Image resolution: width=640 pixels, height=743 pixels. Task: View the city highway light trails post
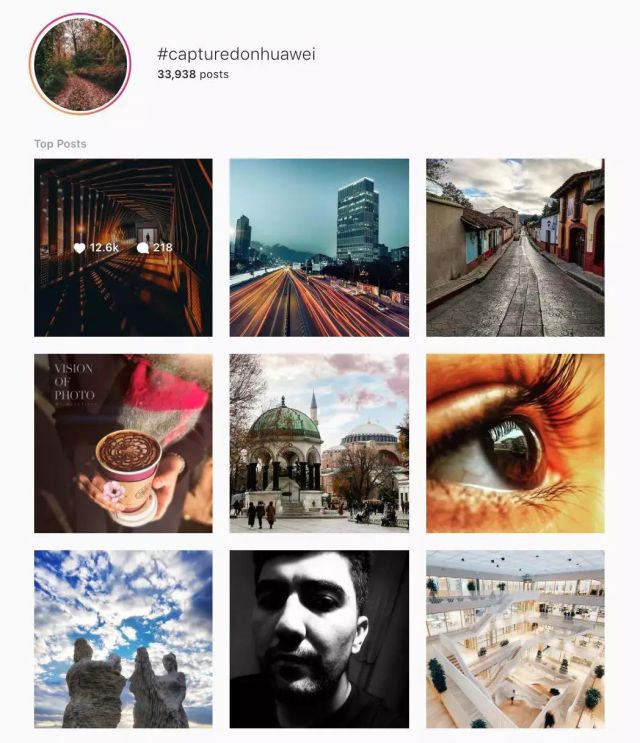tap(319, 247)
